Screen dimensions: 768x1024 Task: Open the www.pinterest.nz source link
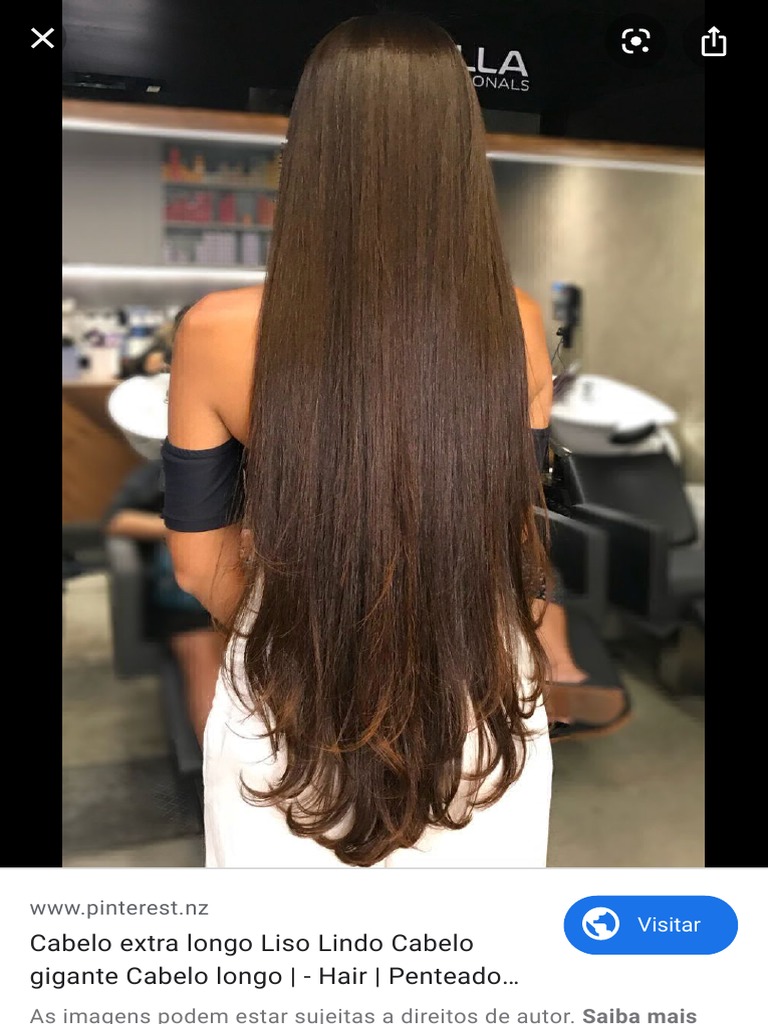tap(121, 909)
